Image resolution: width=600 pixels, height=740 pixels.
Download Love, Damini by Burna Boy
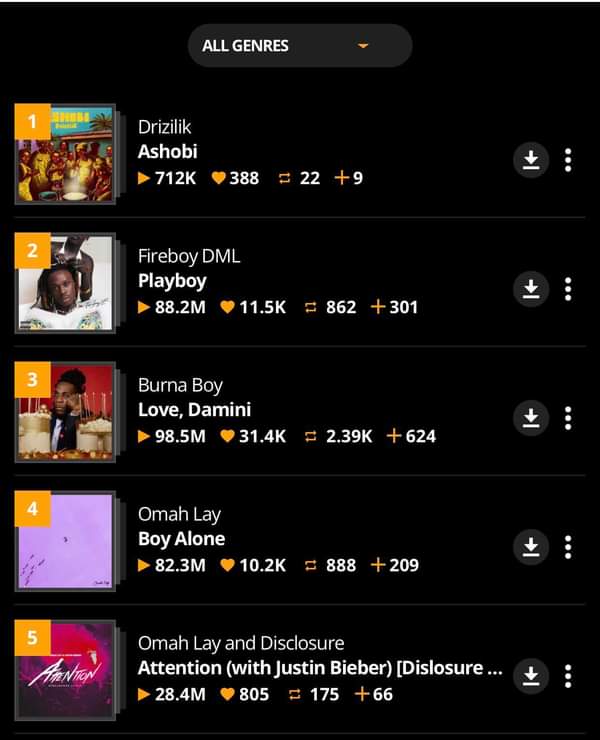coord(531,417)
